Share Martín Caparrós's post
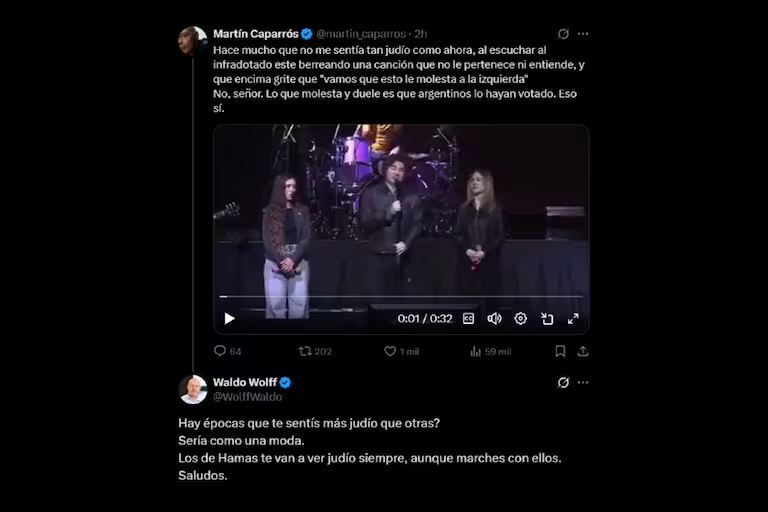 pos(582,351)
